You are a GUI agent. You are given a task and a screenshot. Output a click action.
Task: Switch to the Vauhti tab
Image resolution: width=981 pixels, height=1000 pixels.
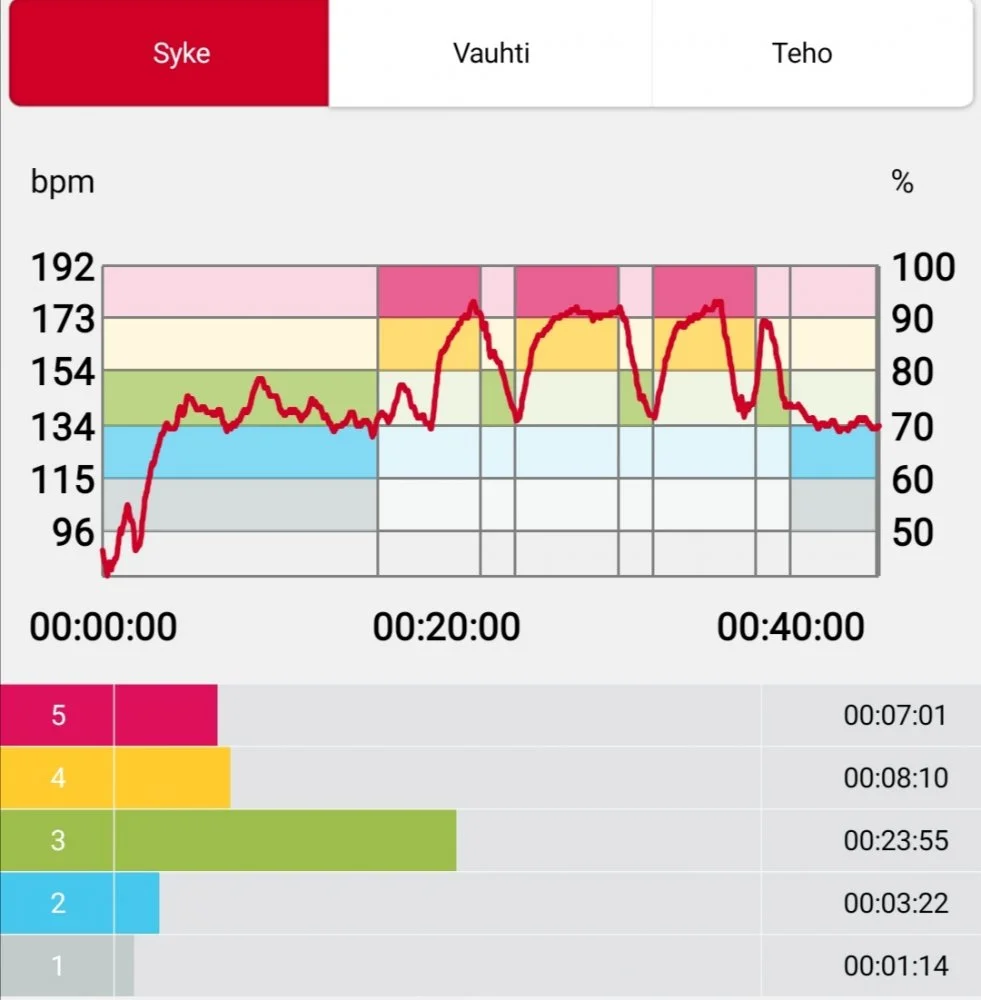(490, 53)
